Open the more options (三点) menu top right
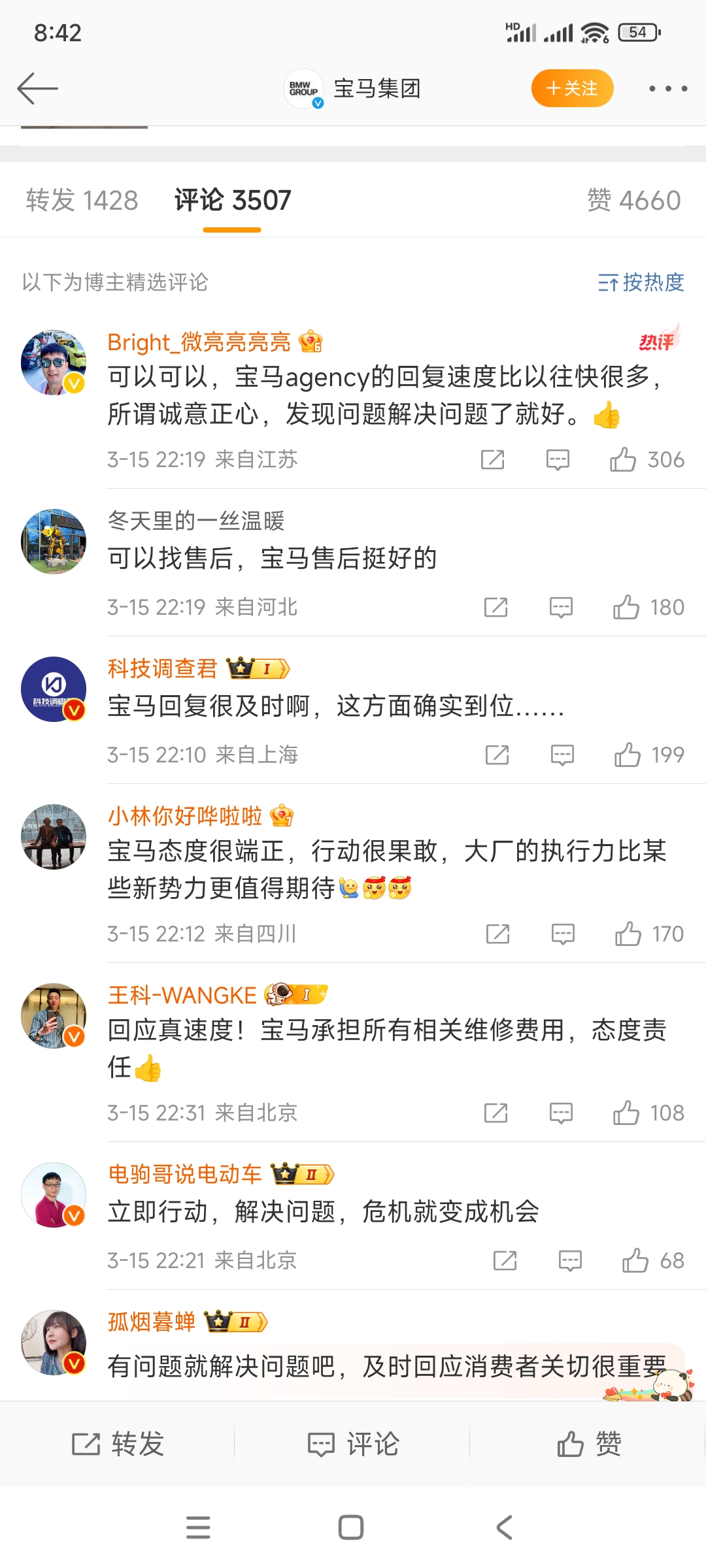The image size is (706, 1568). (x=667, y=88)
